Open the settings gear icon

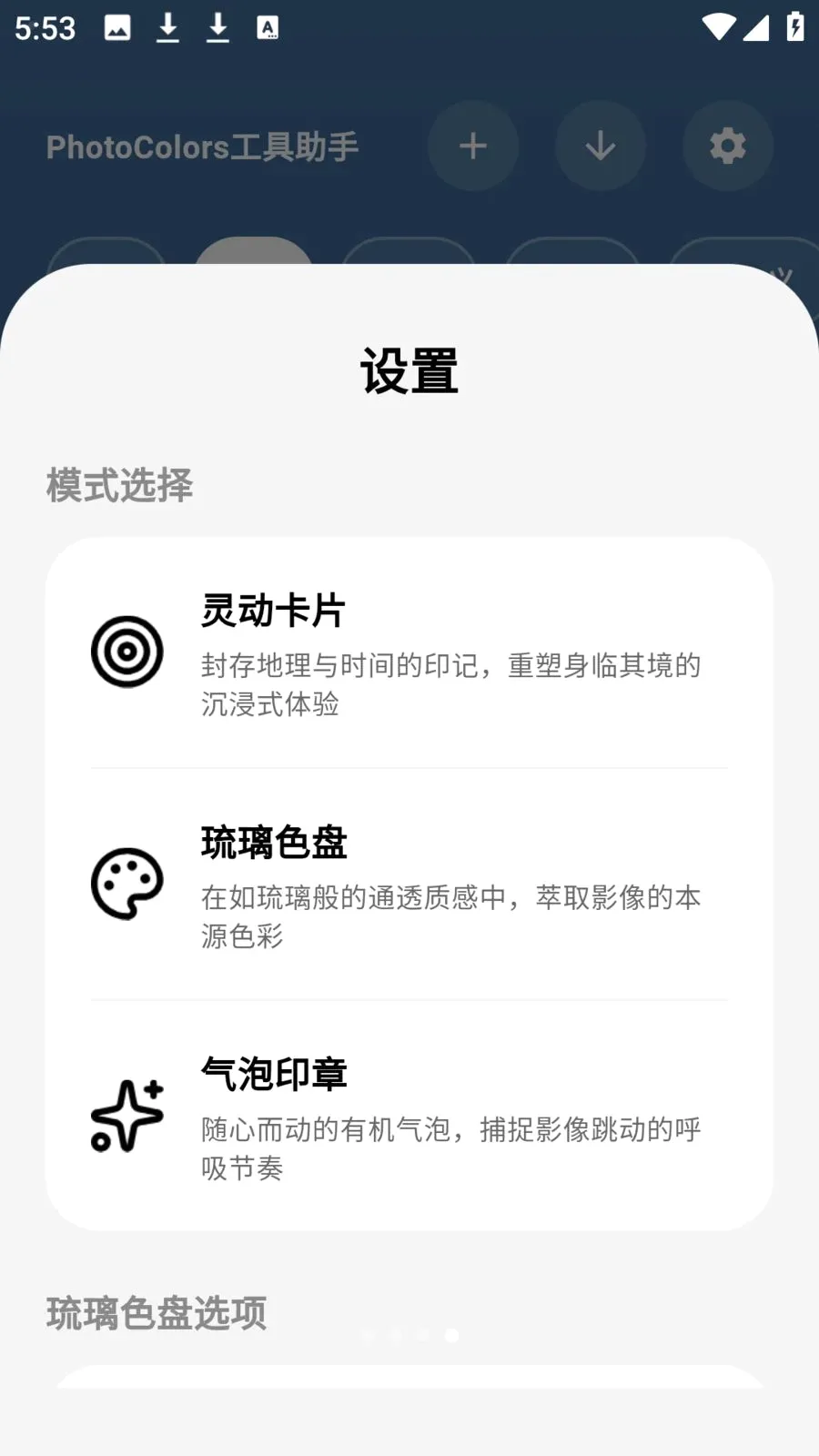(x=728, y=146)
